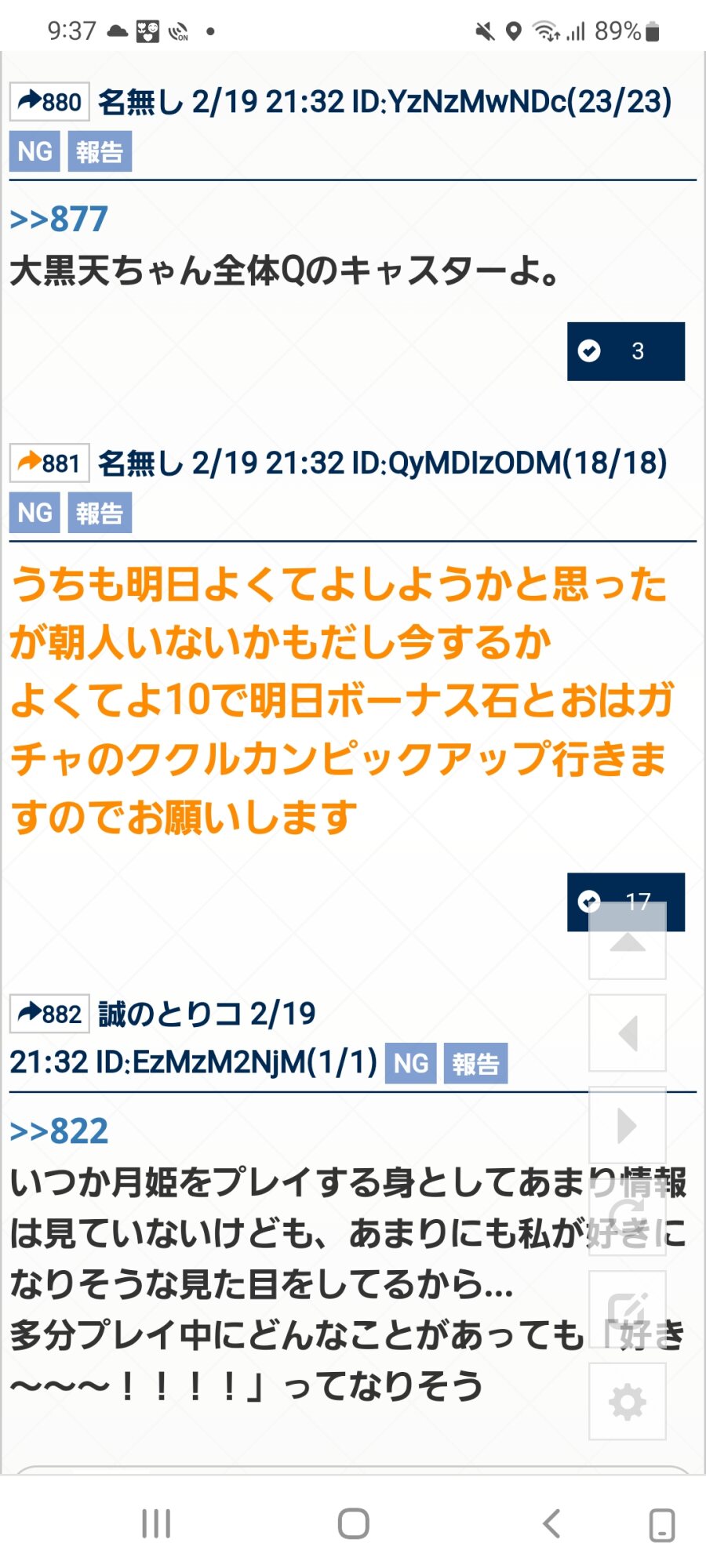Open settings via floating gear icon
Image resolution: width=706 pixels, height=1568 pixels.
(627, 1402)
